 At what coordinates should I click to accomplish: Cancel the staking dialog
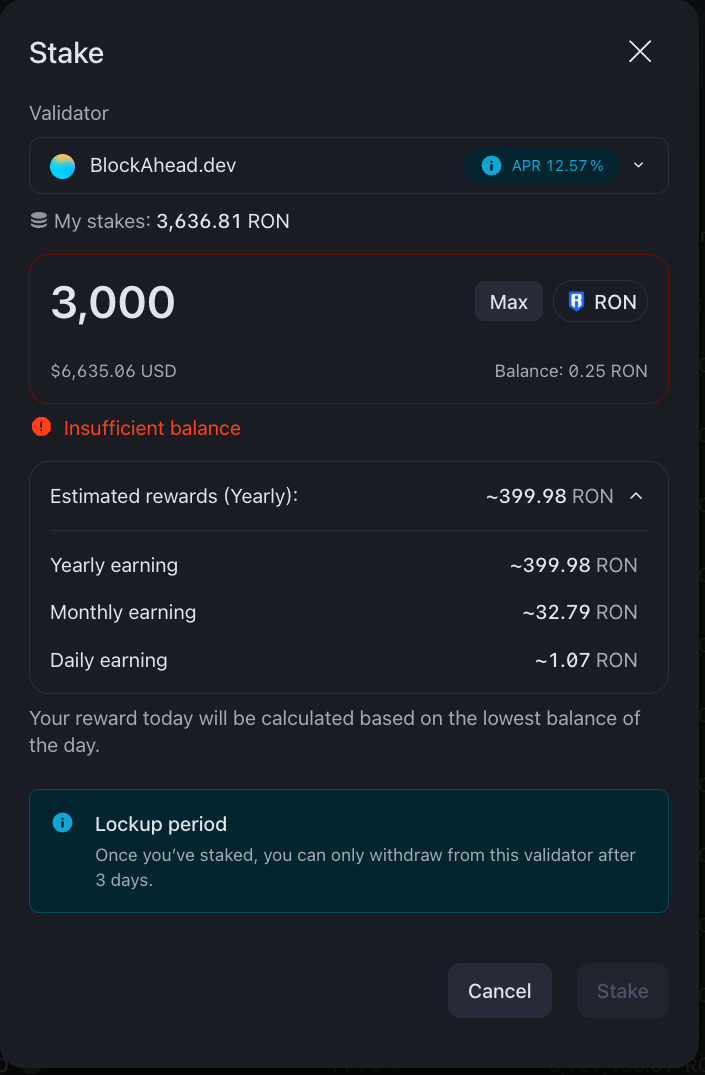499,991
